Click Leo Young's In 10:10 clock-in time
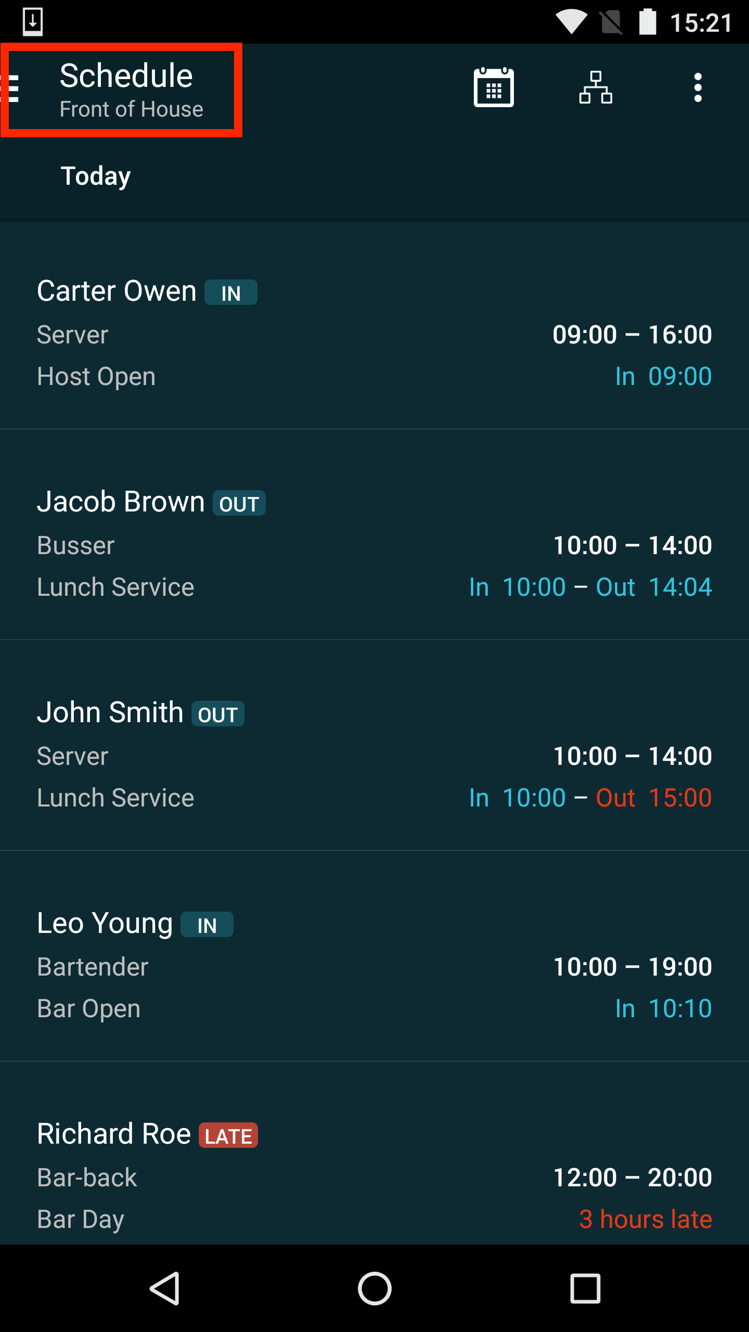 (x=663, y=1009)
